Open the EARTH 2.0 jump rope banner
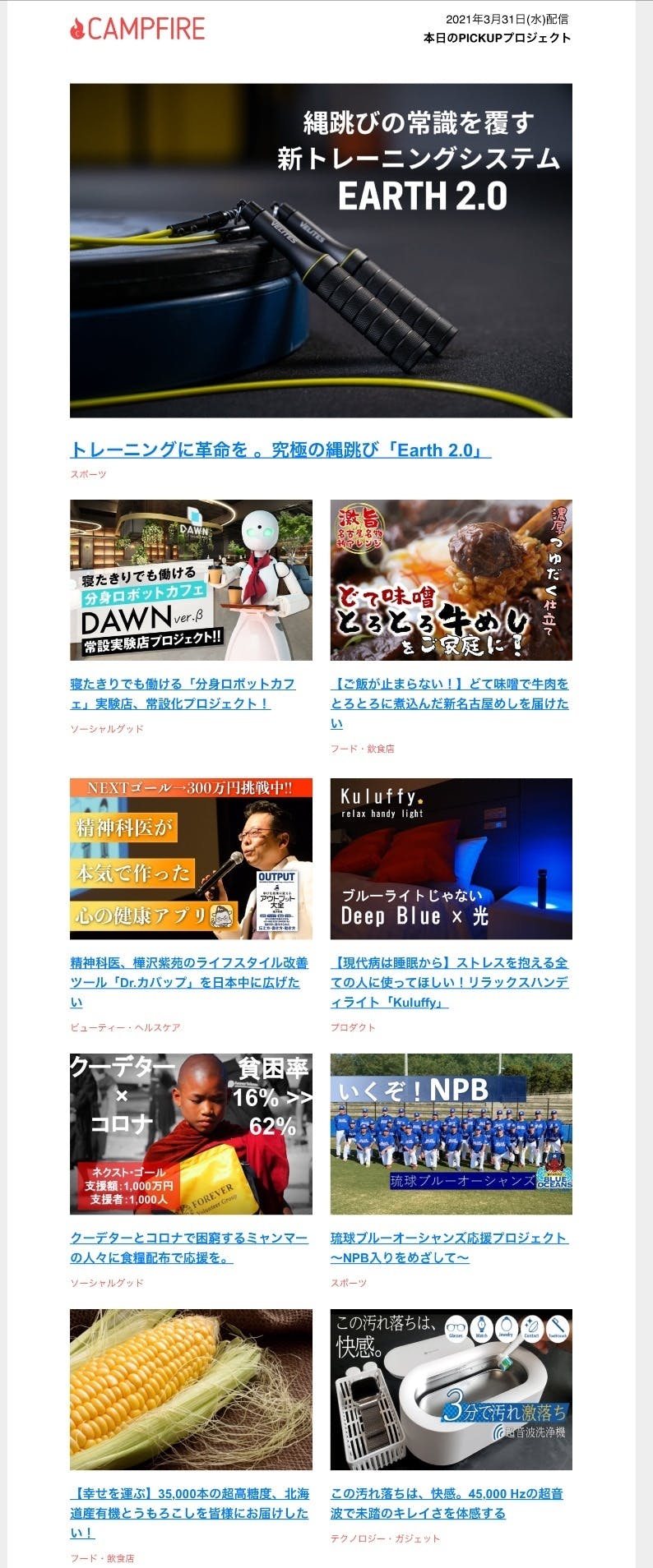The image size is (653, 1568). [321, 251]
